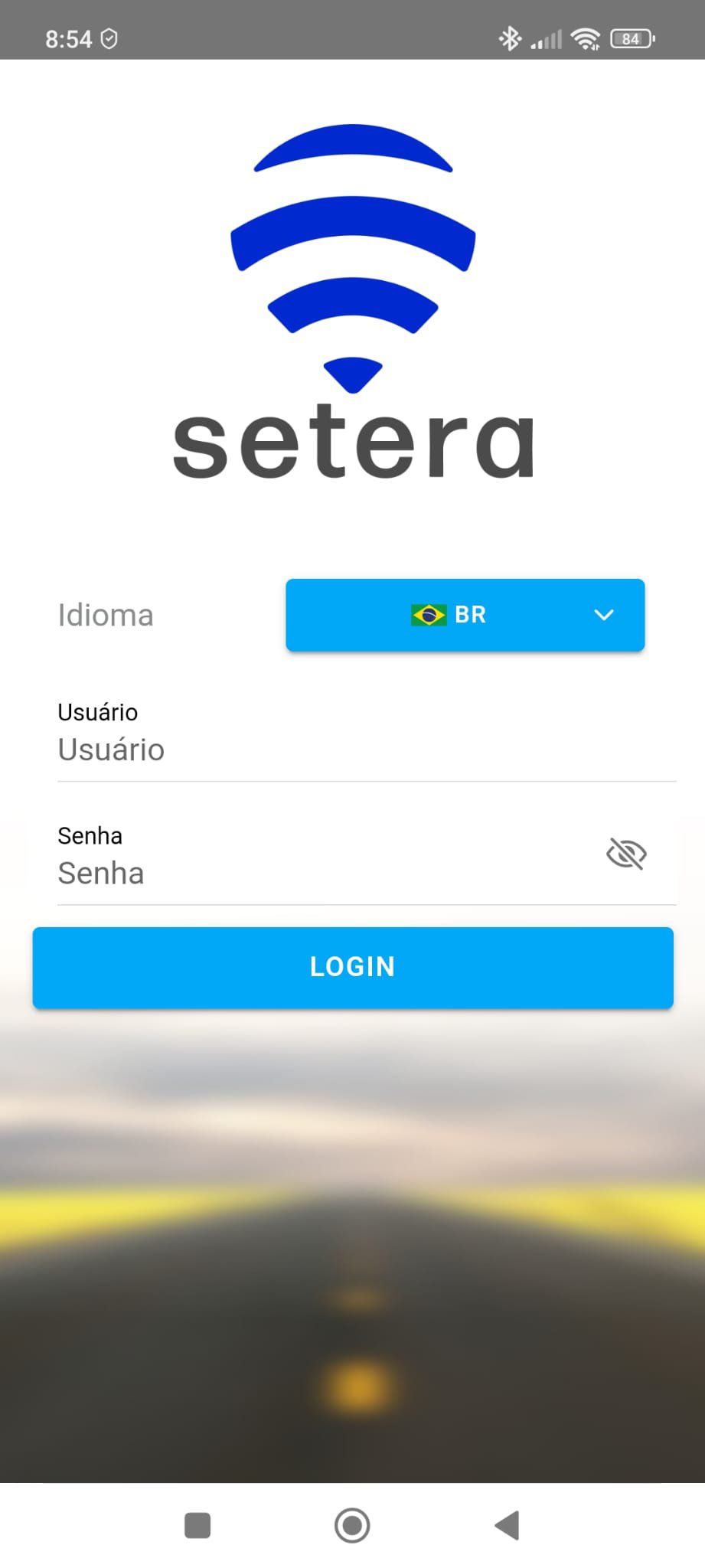Click the cellular signal strength icon
This screenshot has height=1568, width=705.
(x=545, y=37)
